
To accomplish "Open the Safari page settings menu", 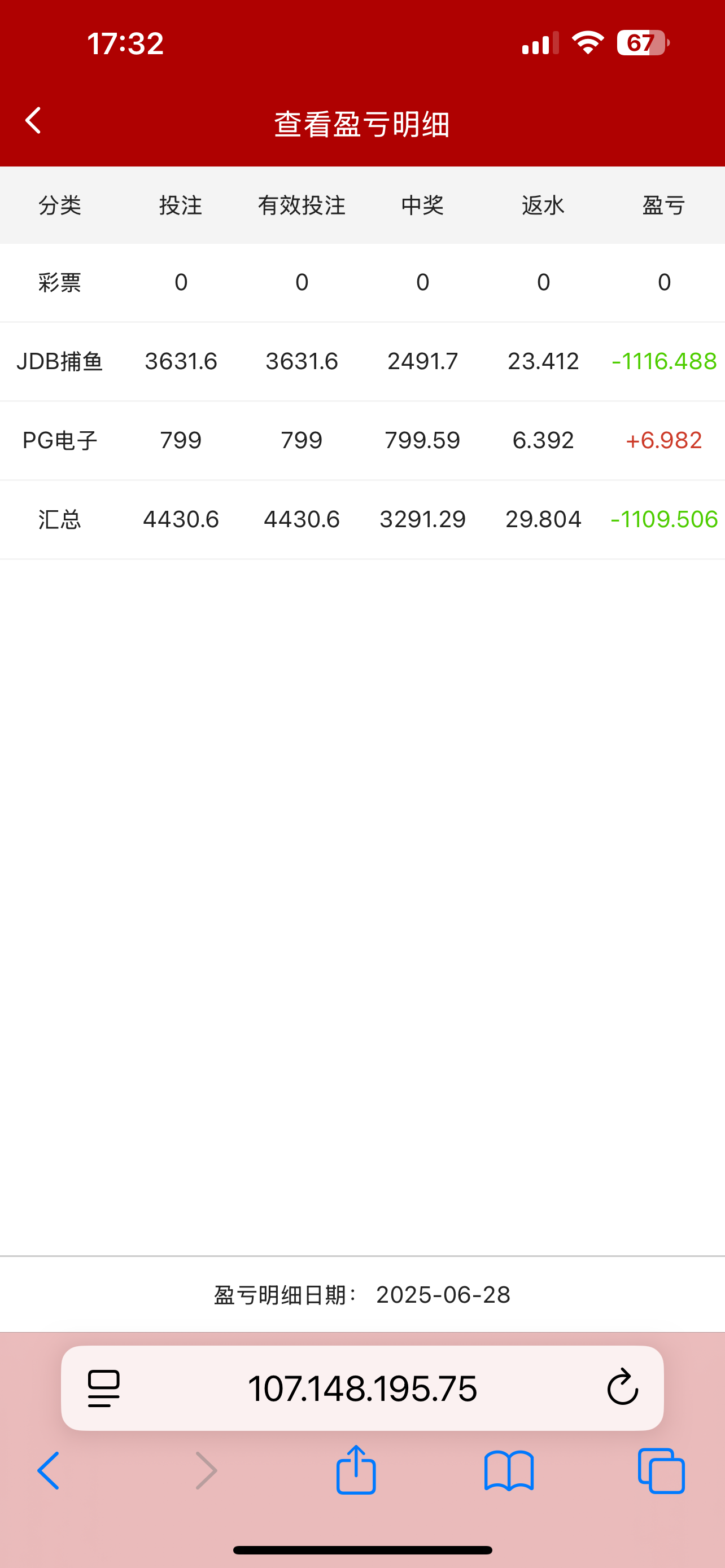I will pyautogui.click(x=104, y=1389).
